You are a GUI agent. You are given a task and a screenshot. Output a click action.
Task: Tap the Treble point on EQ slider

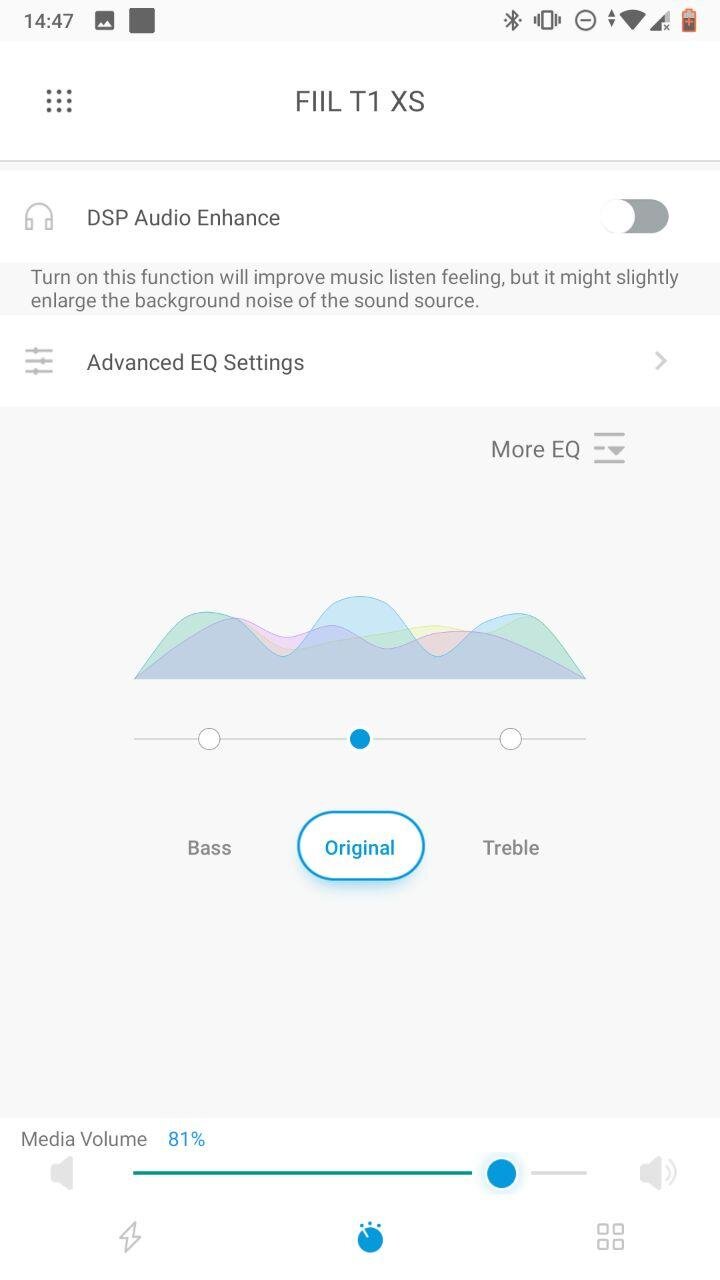point(511,739)
